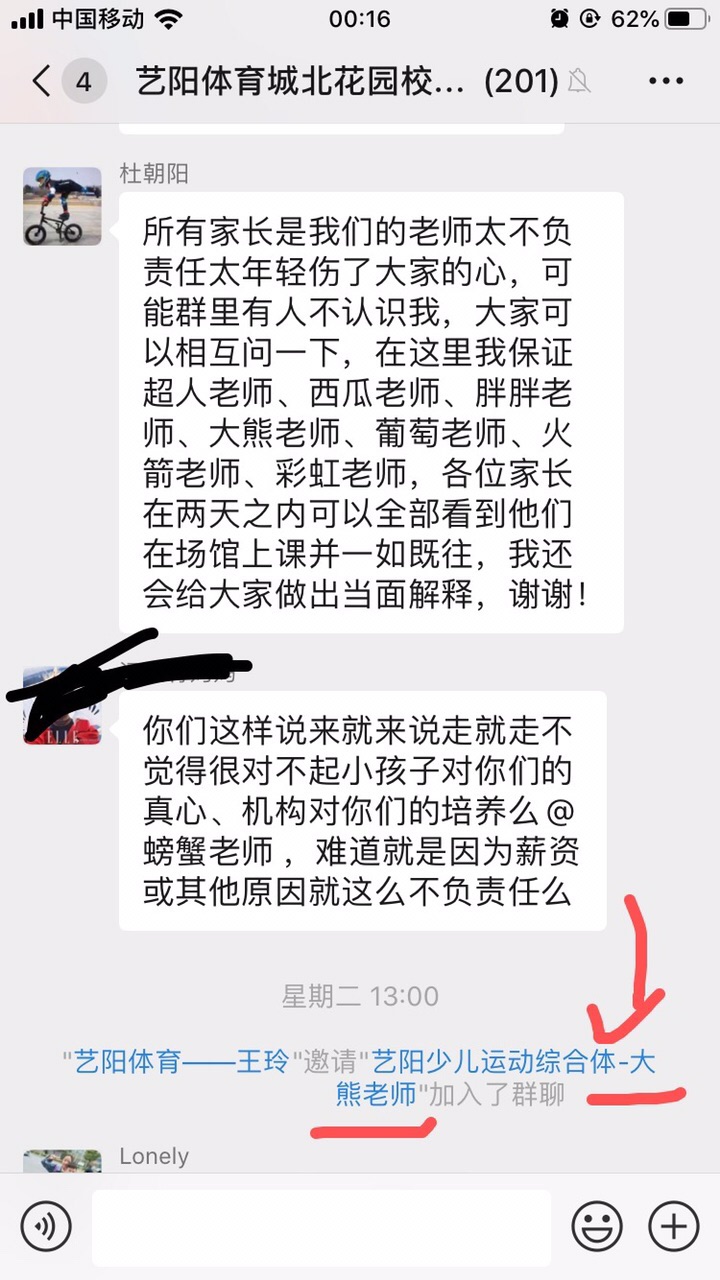Go back to the chat list

pos(42,82)
